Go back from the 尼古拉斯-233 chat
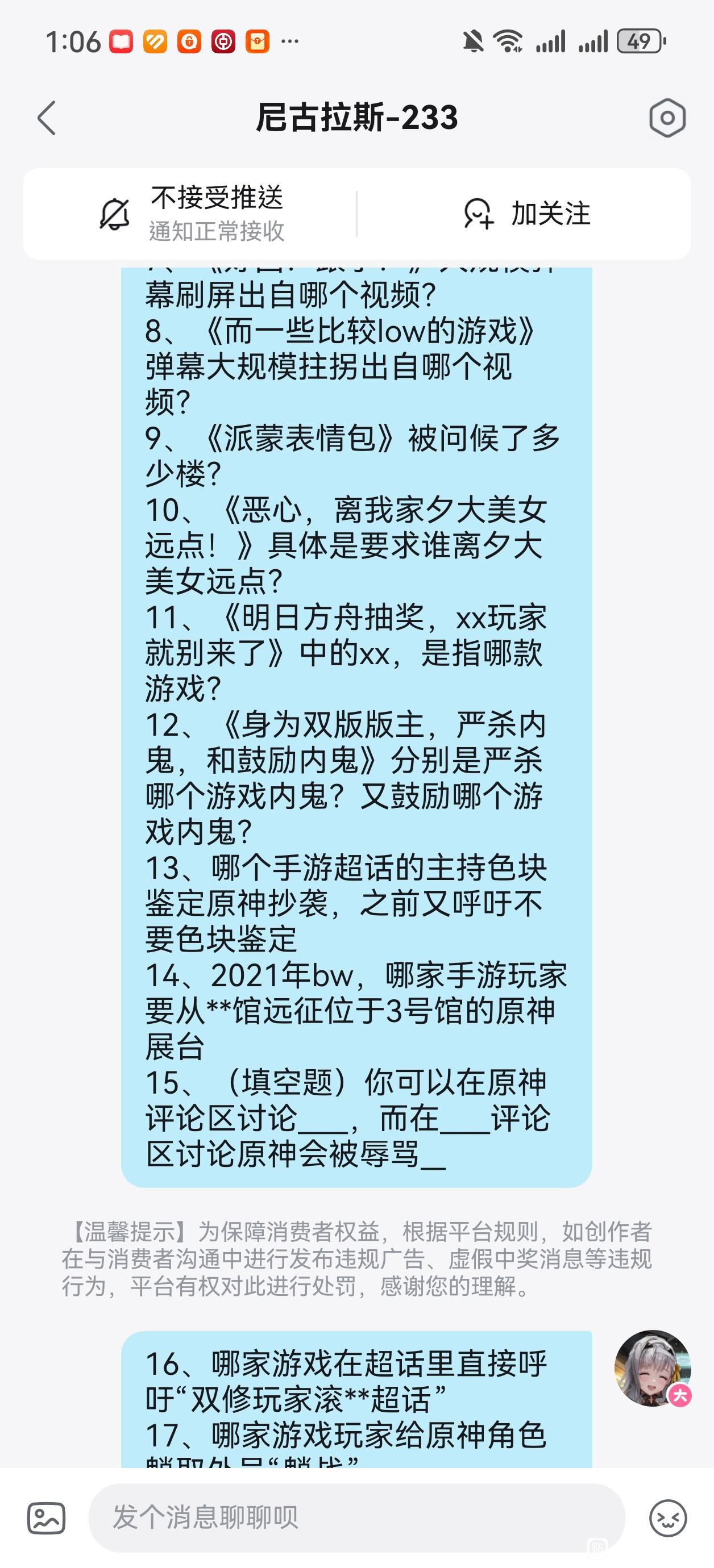This screenshot has height=1568, width=714. [x=47, y=118]
